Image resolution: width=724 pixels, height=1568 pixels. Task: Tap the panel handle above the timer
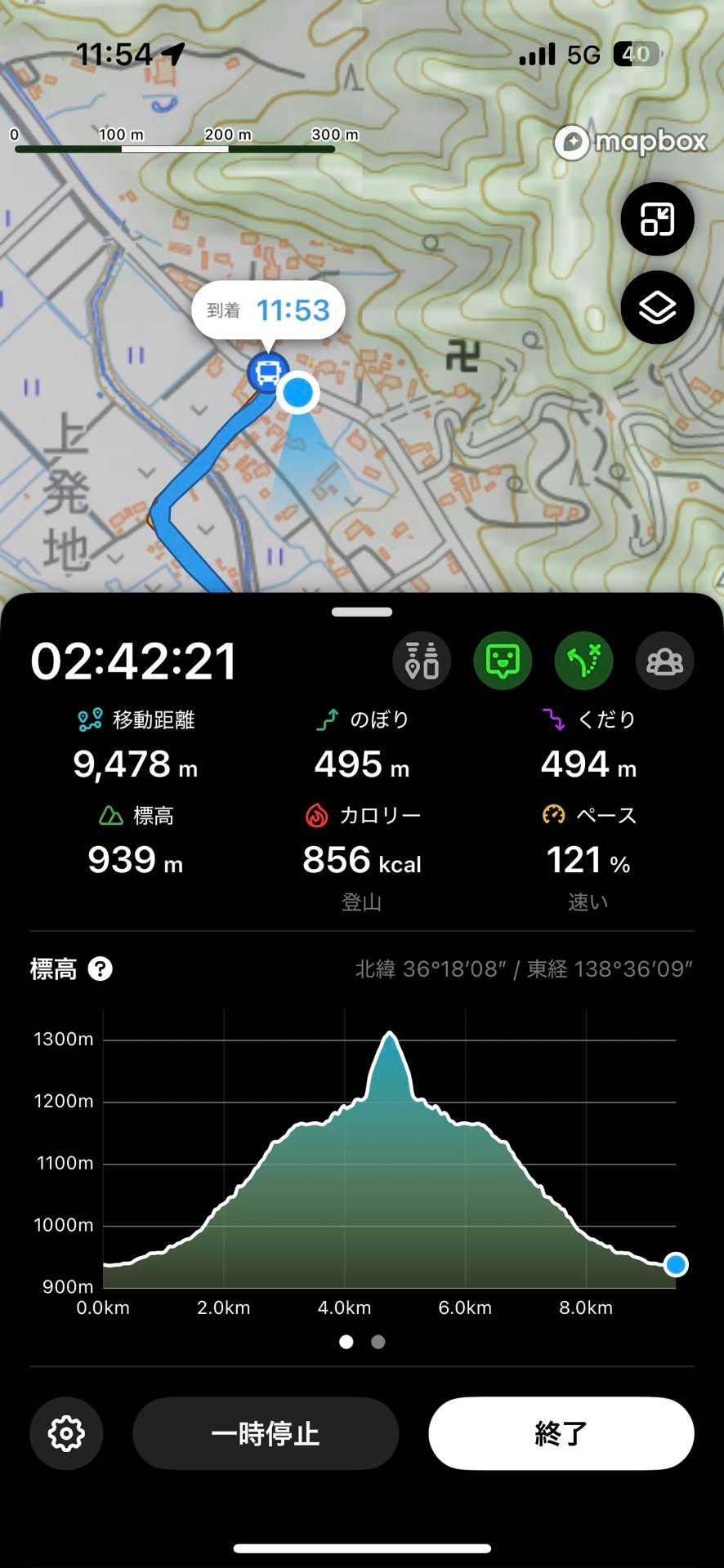[362, 612]
